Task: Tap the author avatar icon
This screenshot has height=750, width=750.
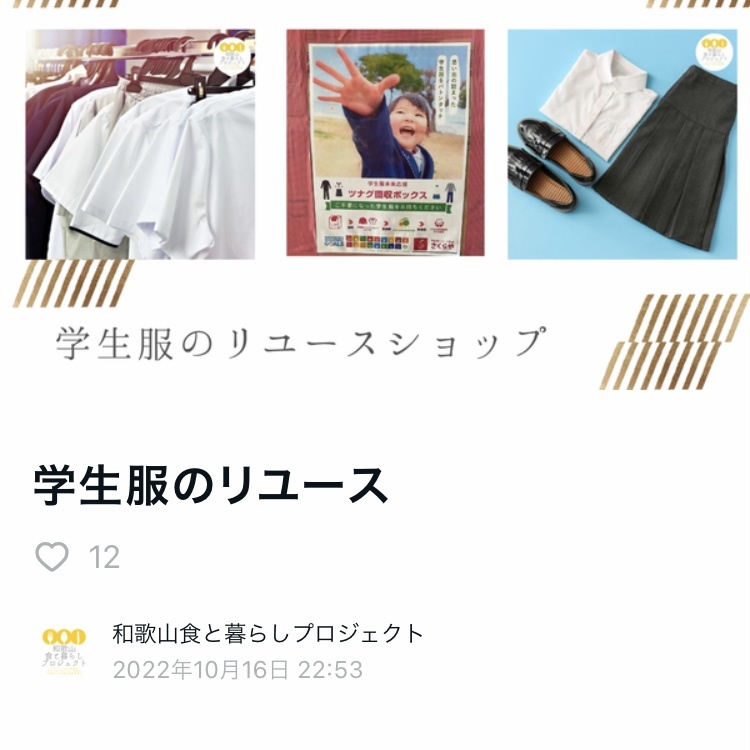Action: point(64,651)
